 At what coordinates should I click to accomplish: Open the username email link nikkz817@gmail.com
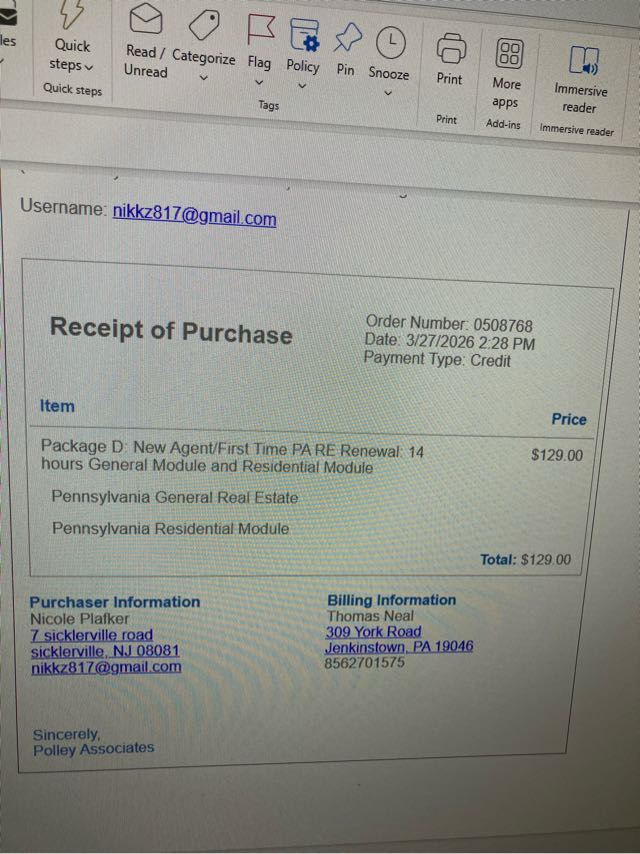194,216
